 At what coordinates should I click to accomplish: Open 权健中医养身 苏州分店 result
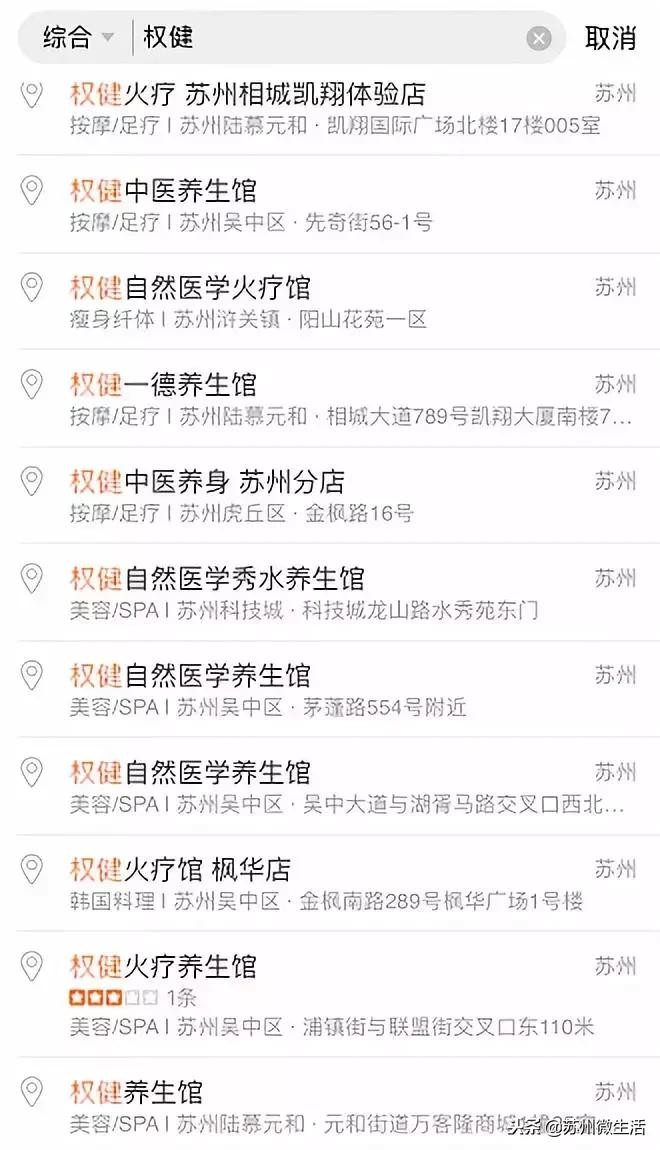point(330,496)
